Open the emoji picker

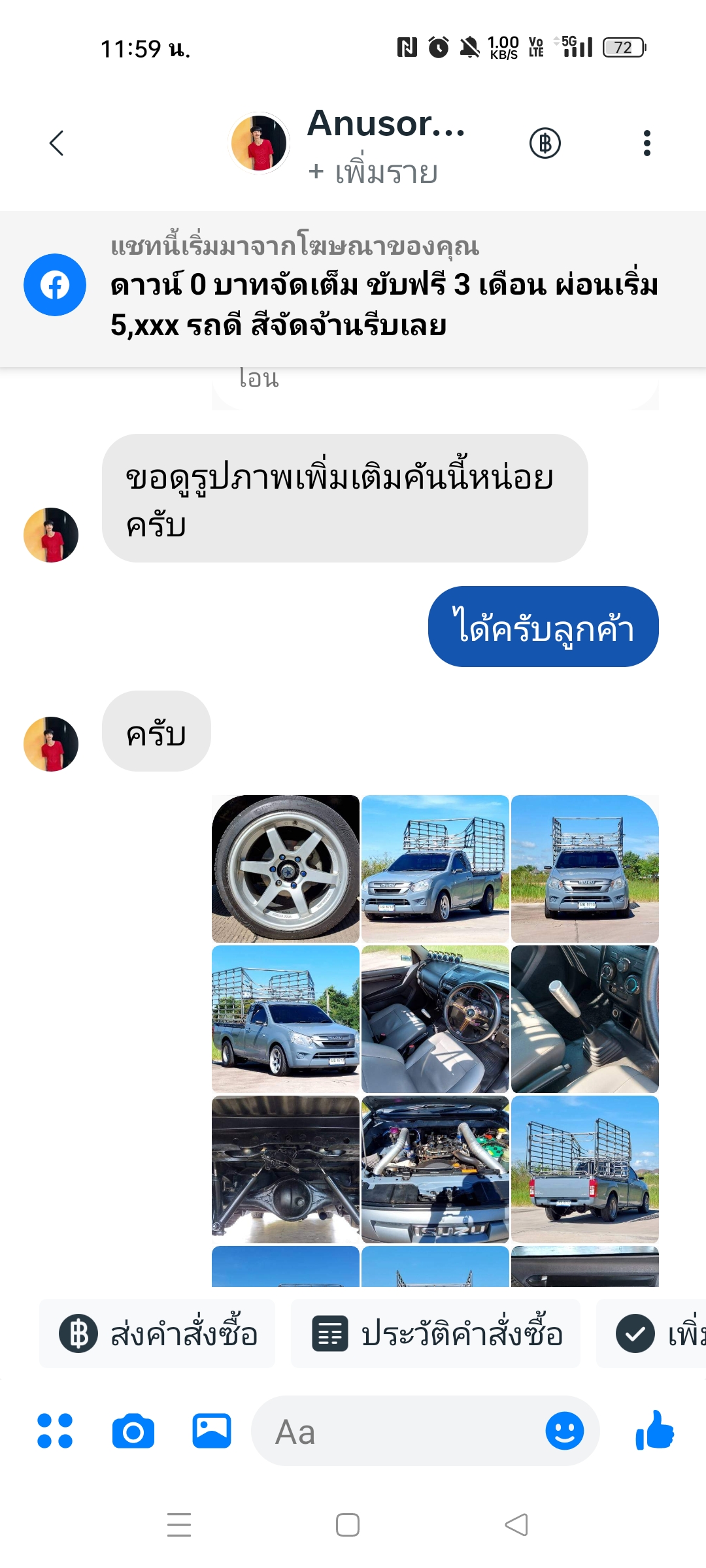point(564,1431)
